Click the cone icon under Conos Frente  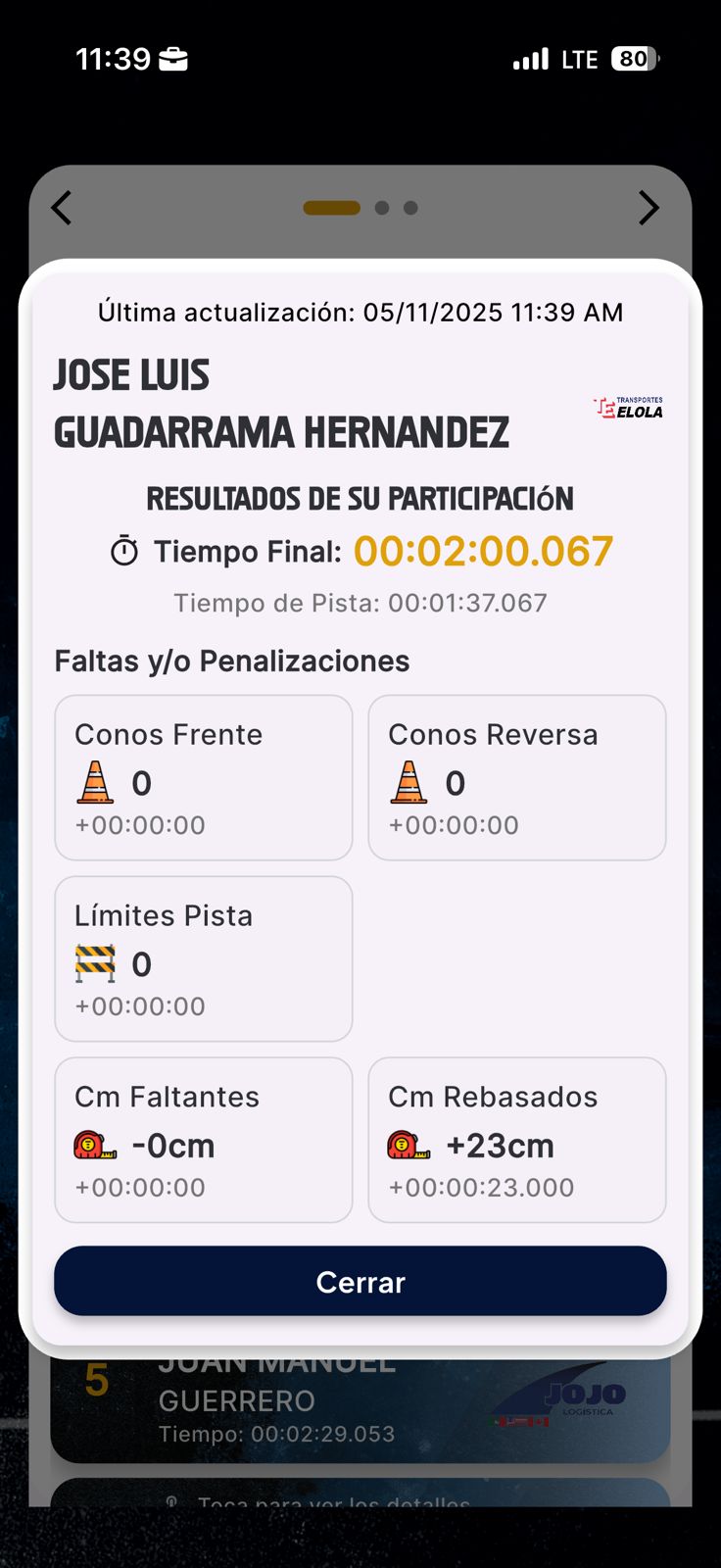coord(95,783)
